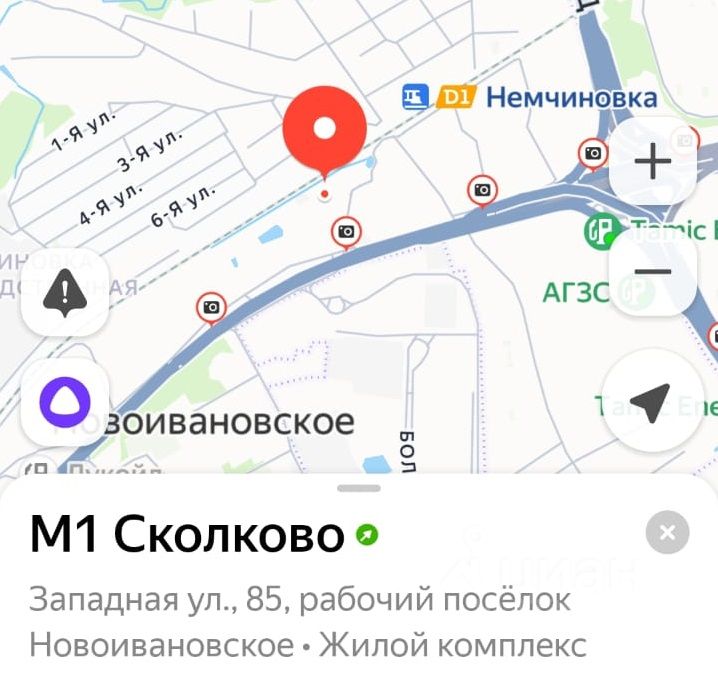Expand the М1 Сколково card handle
Viewport: 718px width, 677px height.
(x=359, y=488)
